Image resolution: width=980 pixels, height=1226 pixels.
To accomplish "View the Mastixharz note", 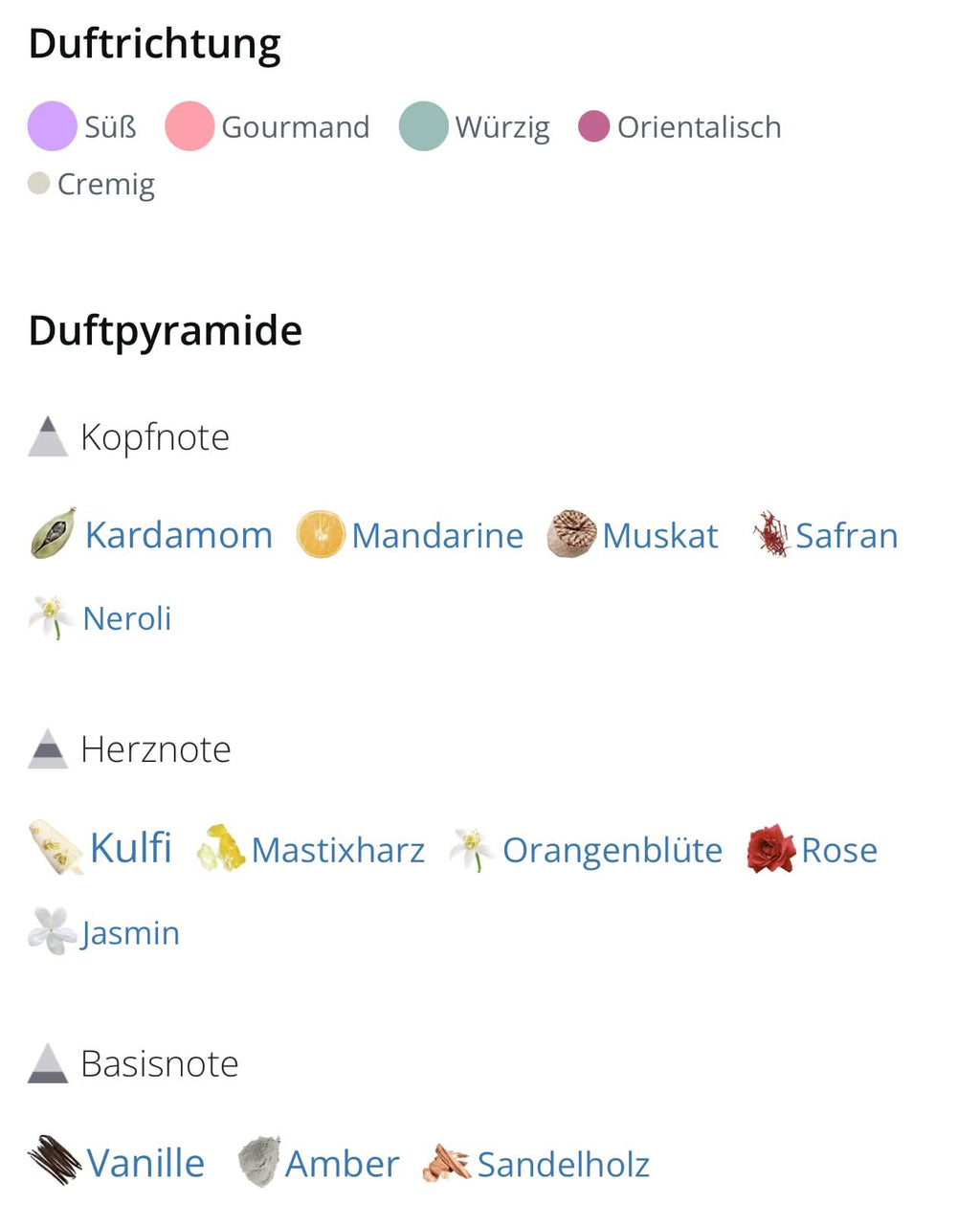I will [337, 850].
